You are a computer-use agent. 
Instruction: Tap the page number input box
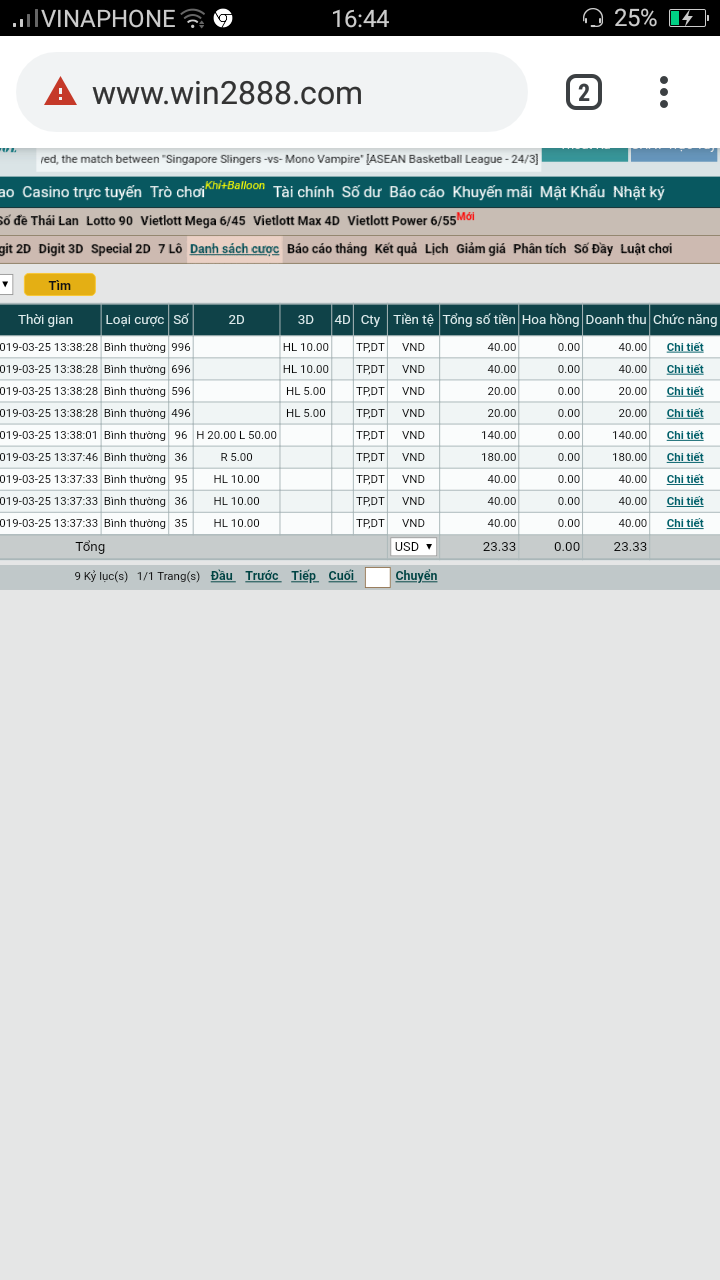[x=378, y=577]
